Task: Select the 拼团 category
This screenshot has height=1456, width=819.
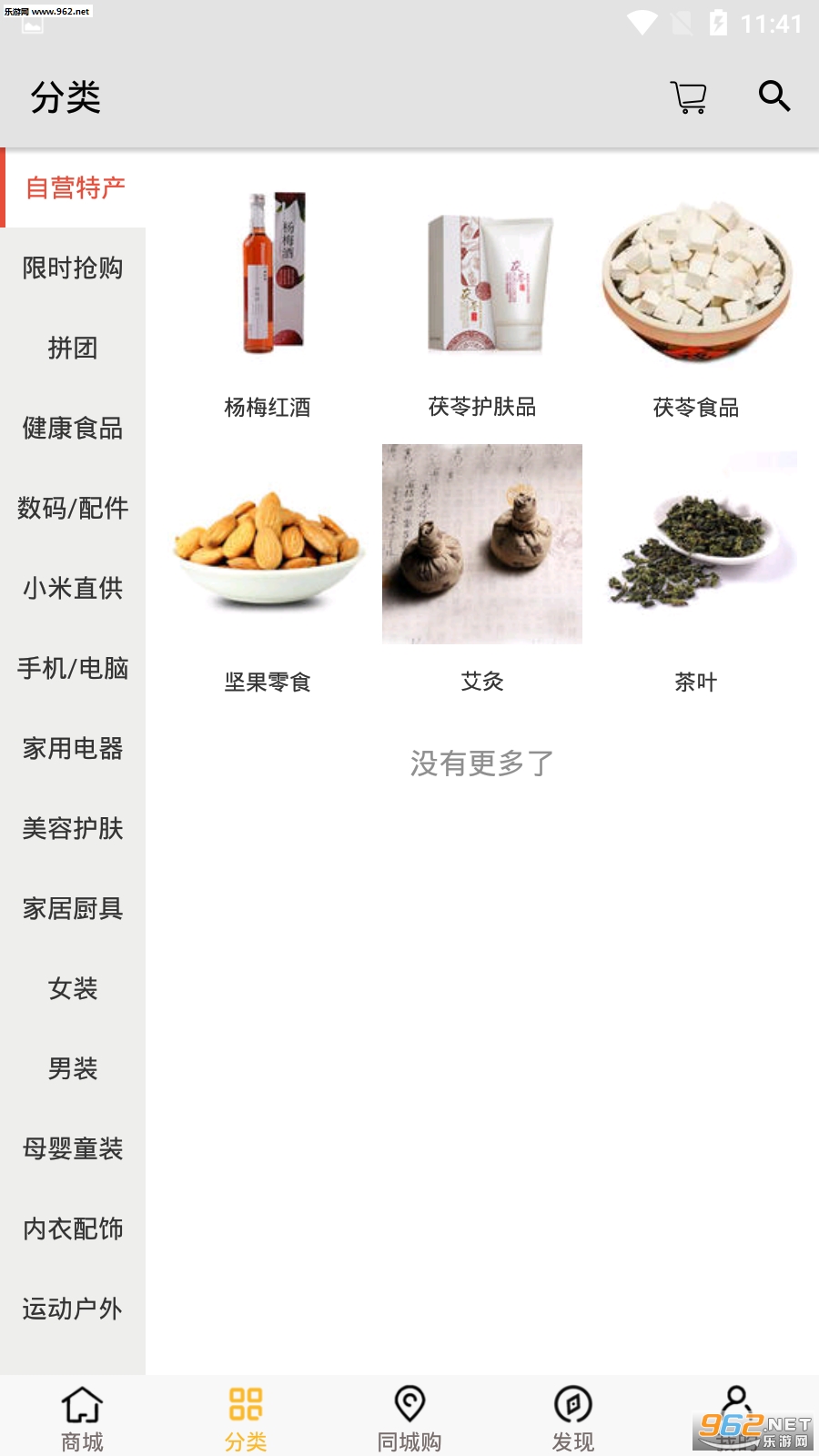Action: pyautogui.click(x=73, y=348)
